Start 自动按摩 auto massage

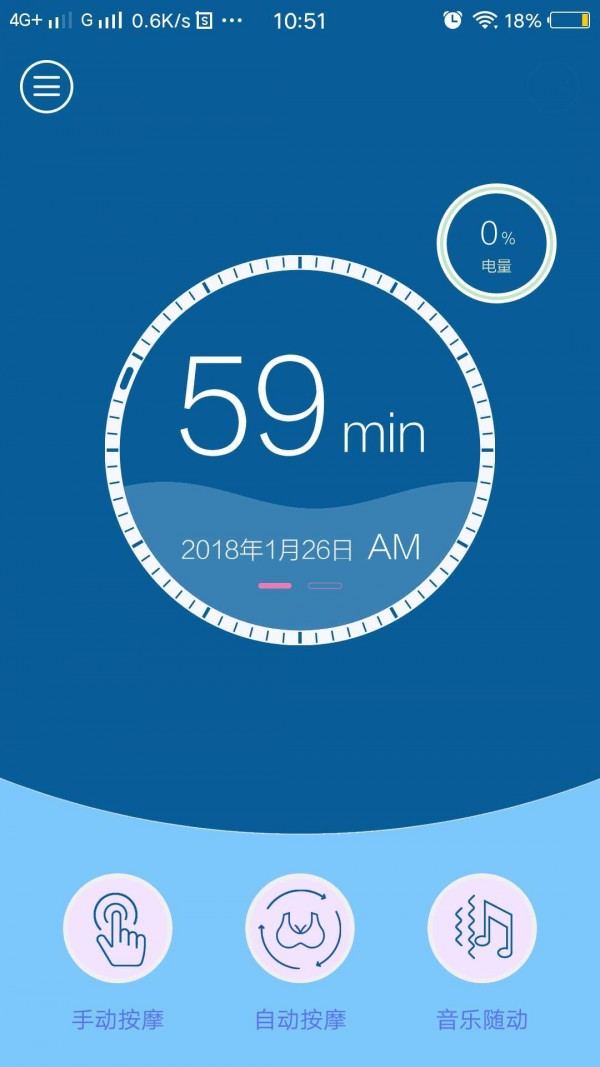point(300,929)
